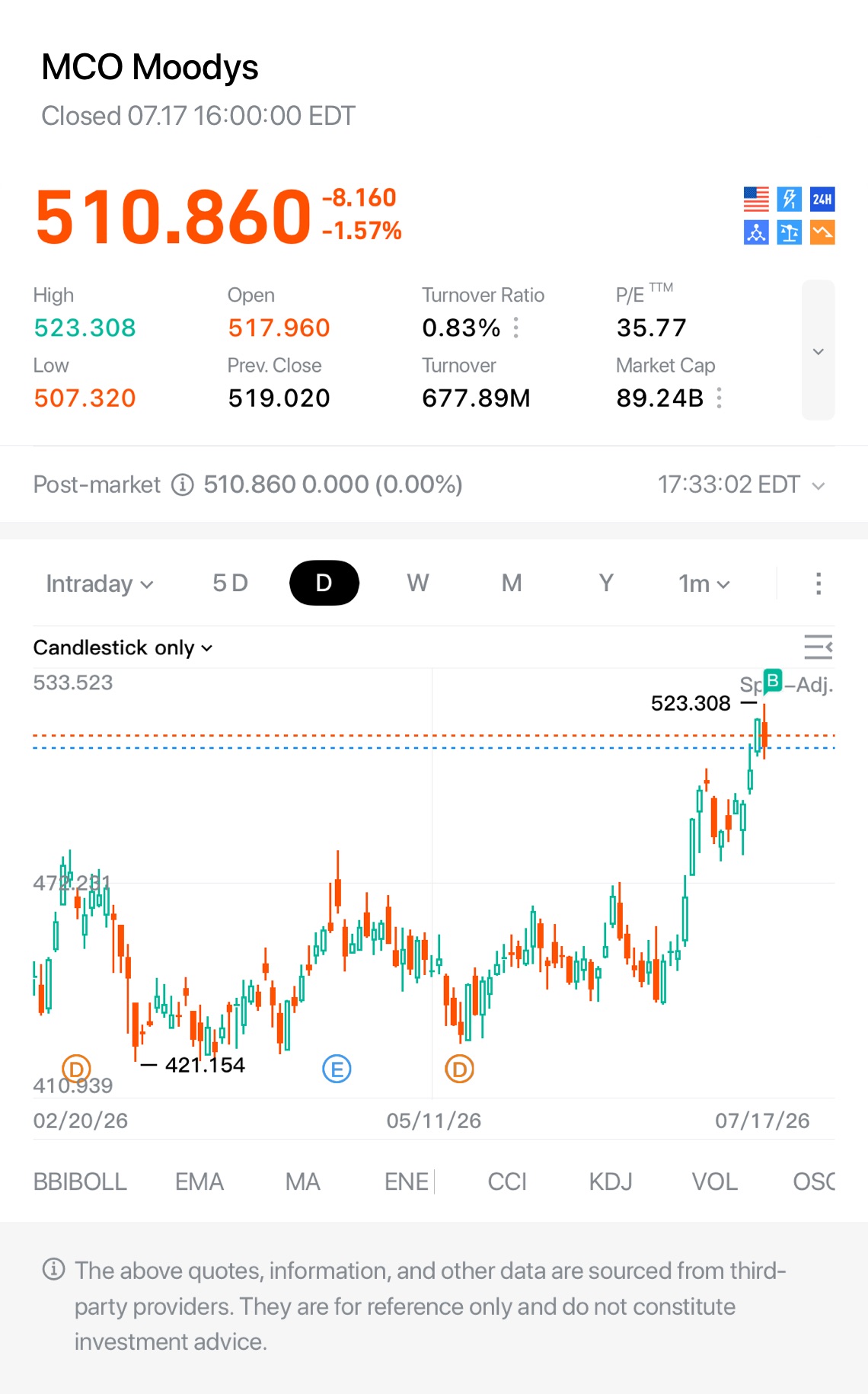Switch chart to M monthly
This screenshot has height=1394, width=868.
click(x=512, y=583)
